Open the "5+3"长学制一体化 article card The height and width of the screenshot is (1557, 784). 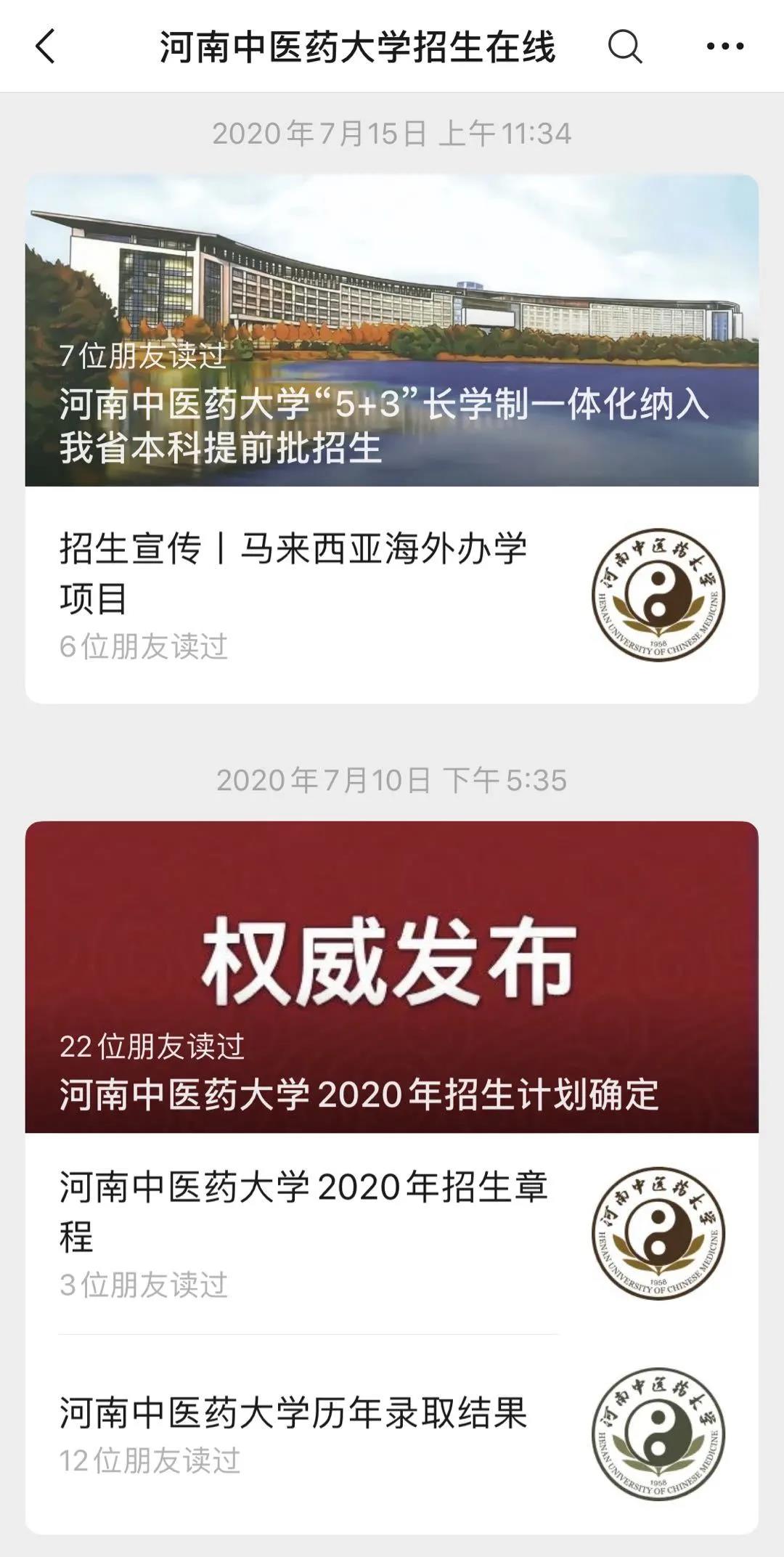[x=392, y=330]
